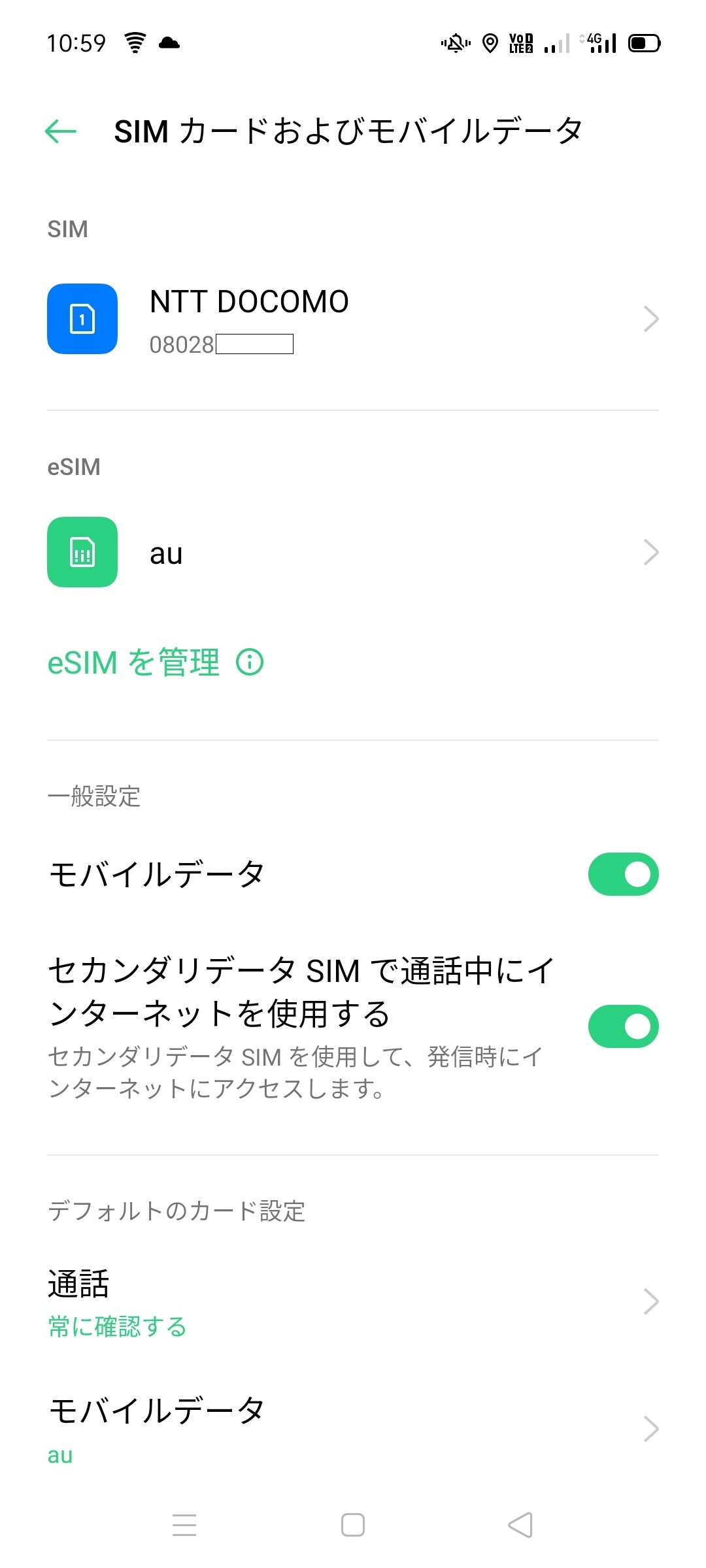Tap the eSIM を管理 link
706x1568 pixels.
point(134,662)
